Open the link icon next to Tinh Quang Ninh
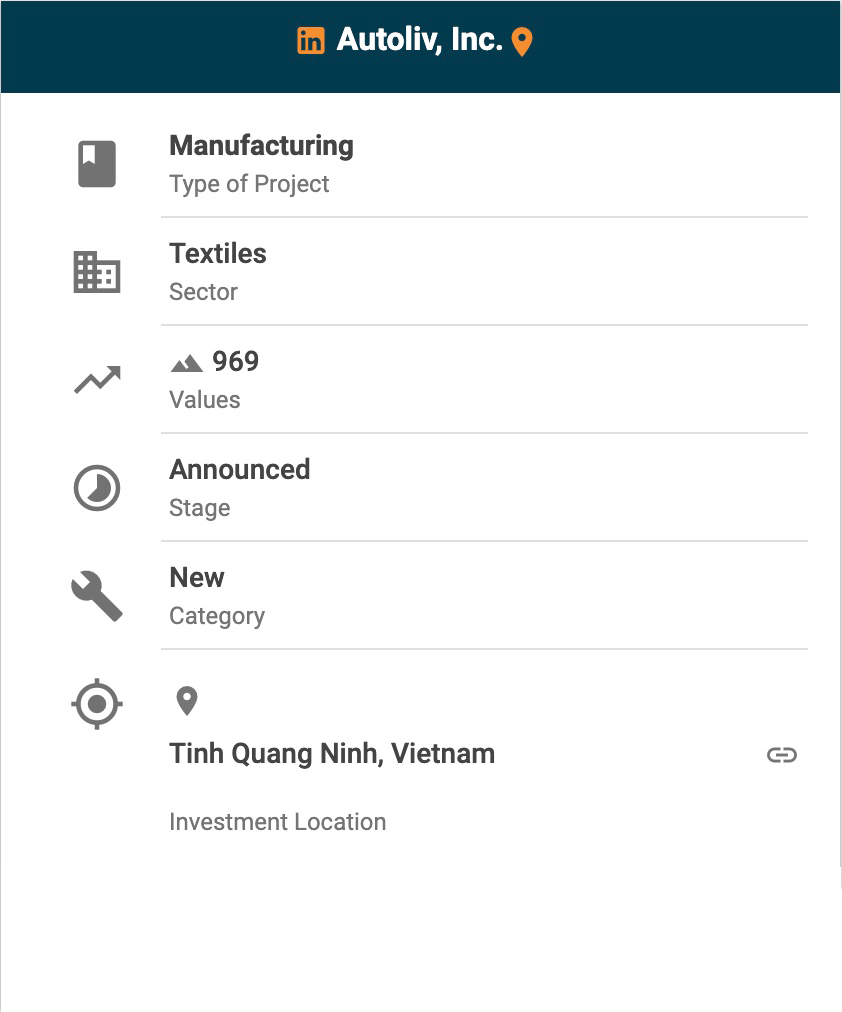 (x=781, y=755)
